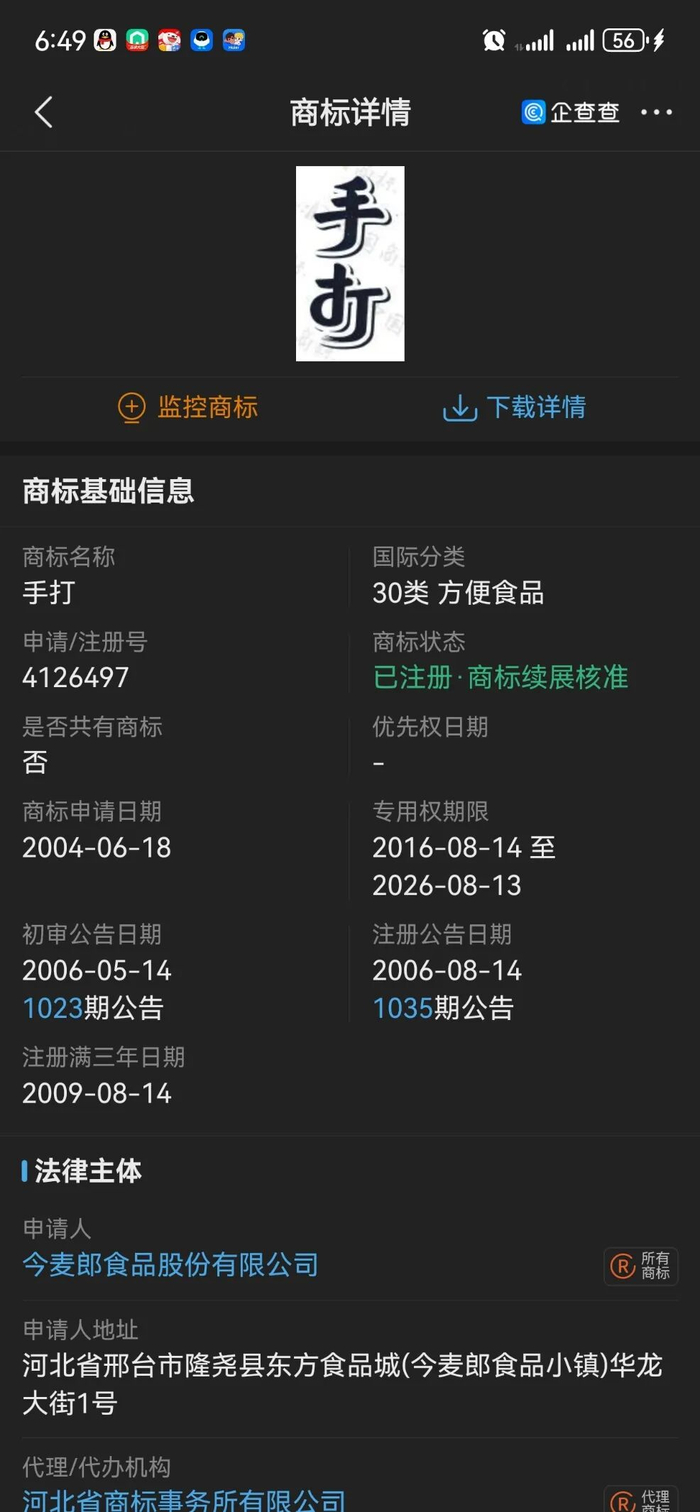Open the 手打 trademark image
This screenshot has width=700, height=1512.
350,263
